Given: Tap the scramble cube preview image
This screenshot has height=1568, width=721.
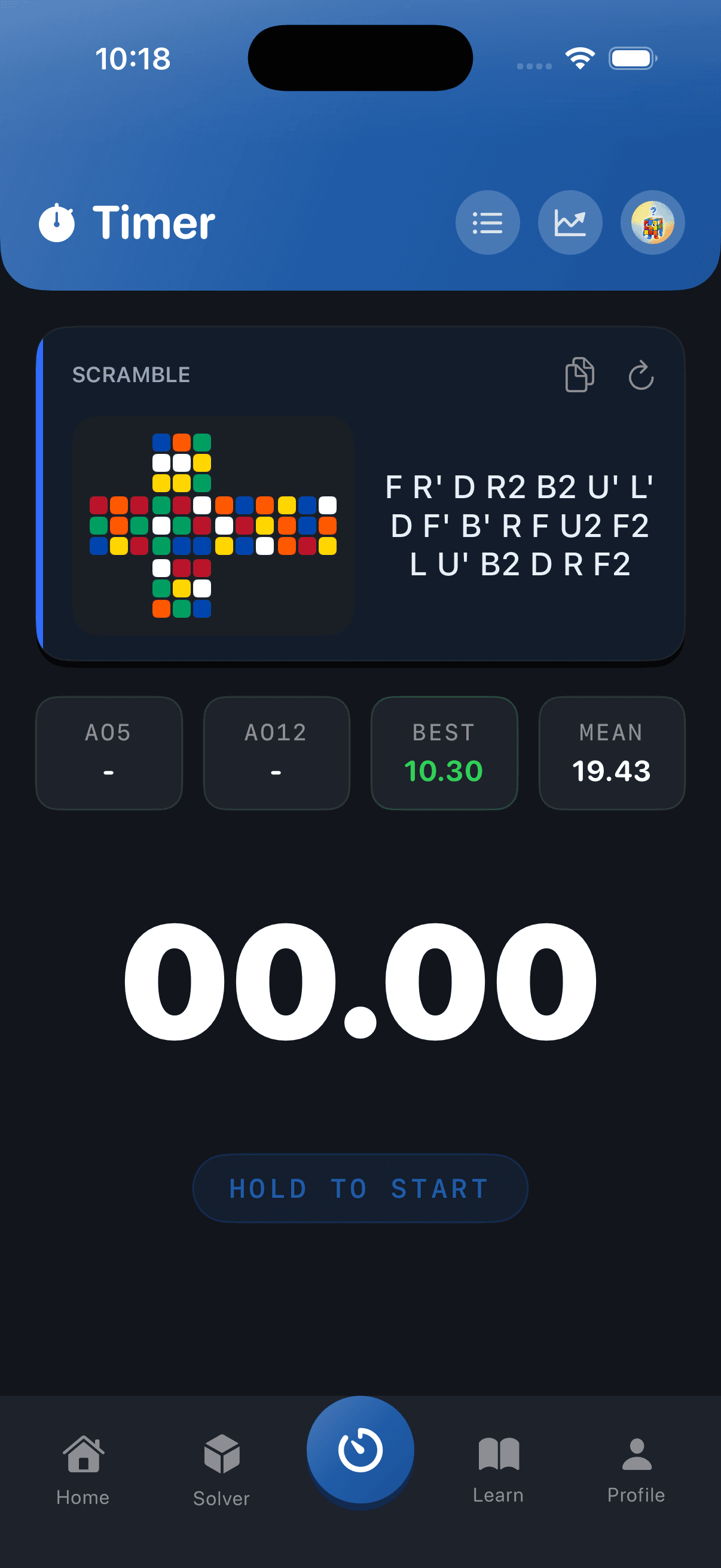Looking at the screenshot, I should point(213,523).
